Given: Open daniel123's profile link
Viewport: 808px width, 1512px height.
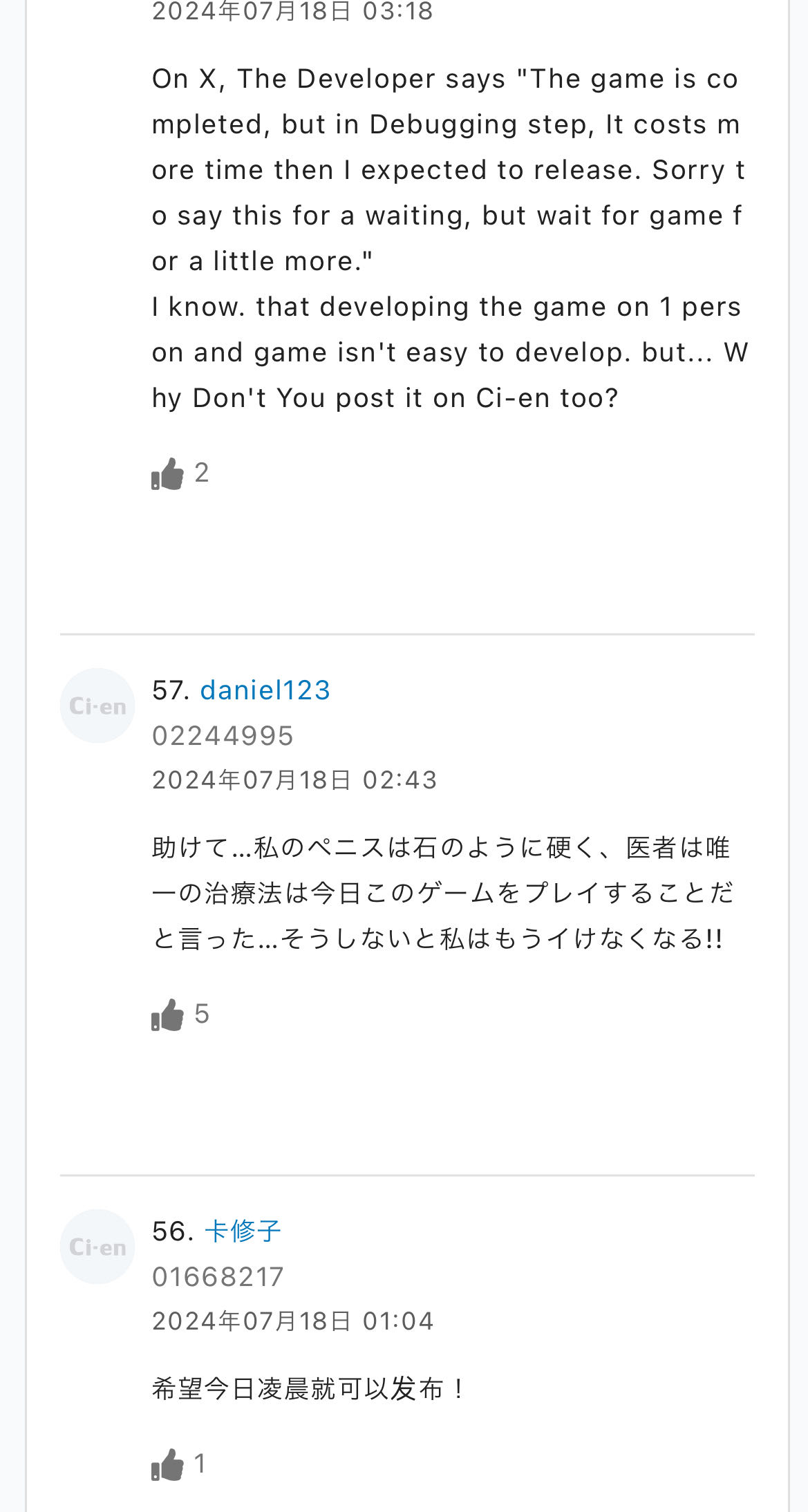Looking at the screenshot, I should pyautogui.click(x=265, y=690).
